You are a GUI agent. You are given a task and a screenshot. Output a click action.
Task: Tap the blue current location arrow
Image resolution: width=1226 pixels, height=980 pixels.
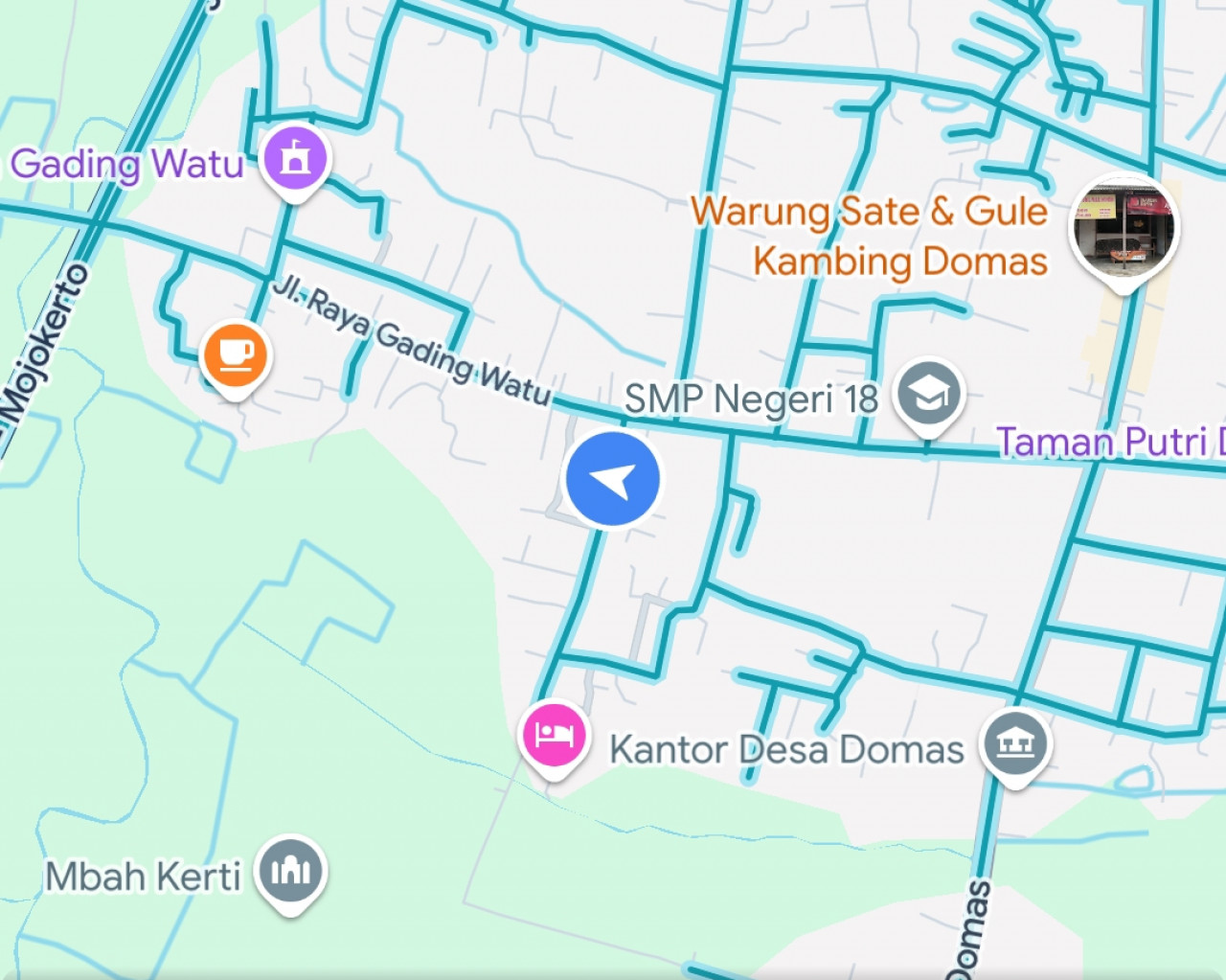click(x=613, y=479)
